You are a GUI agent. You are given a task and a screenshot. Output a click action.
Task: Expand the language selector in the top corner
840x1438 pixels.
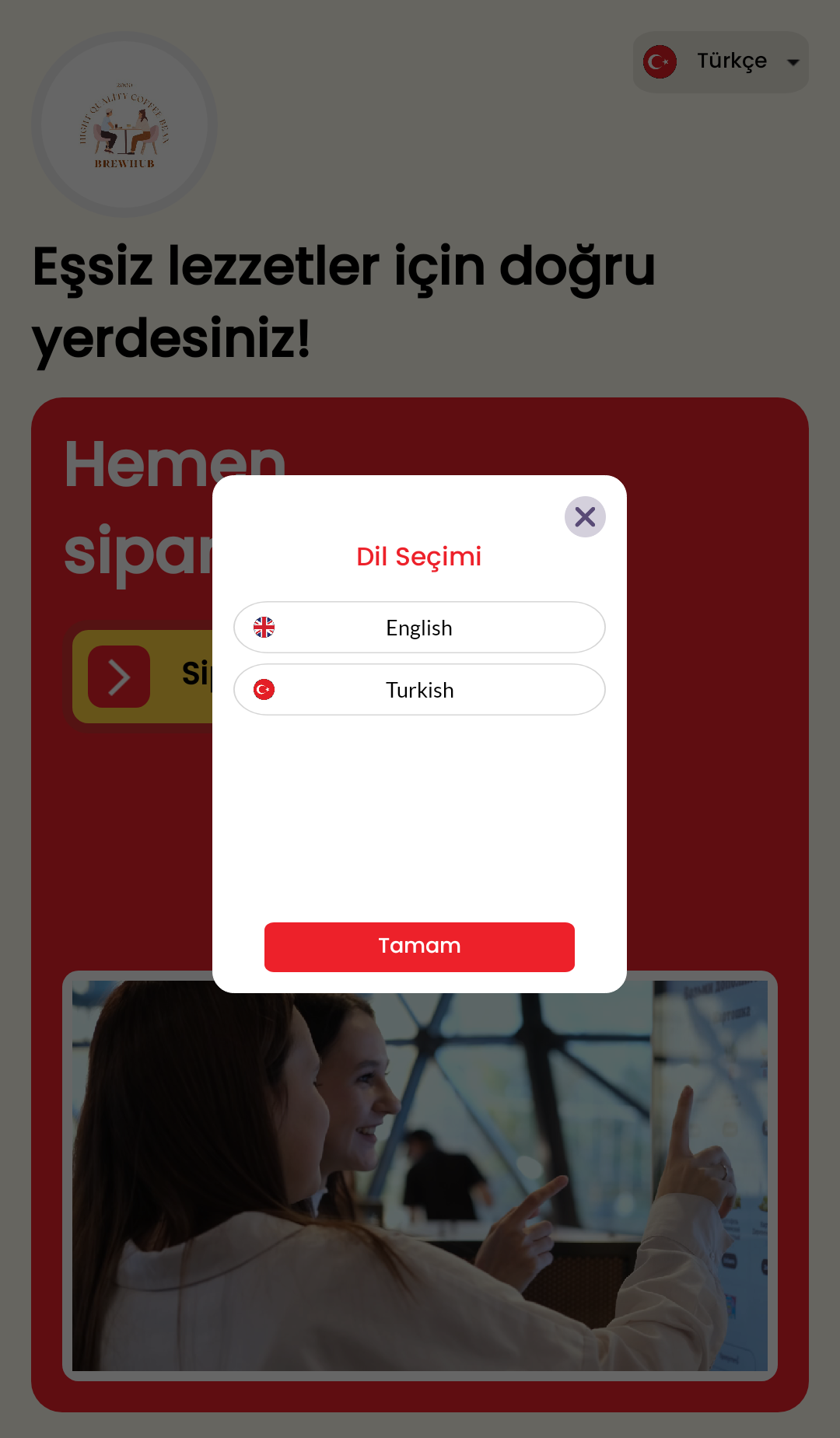tap(719, 61)
